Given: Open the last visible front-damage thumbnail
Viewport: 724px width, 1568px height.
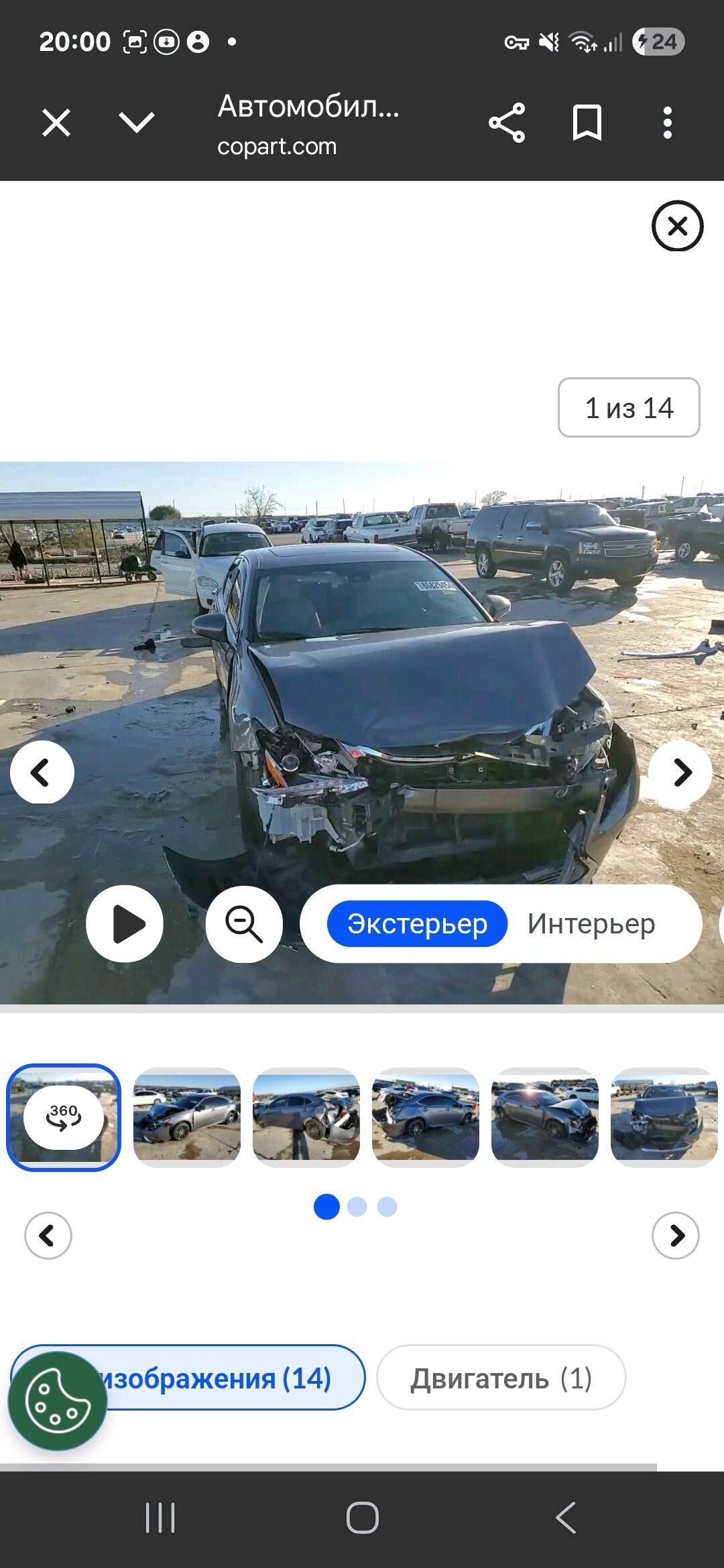Looking at the screenshot, I should tap(664, 1117).
